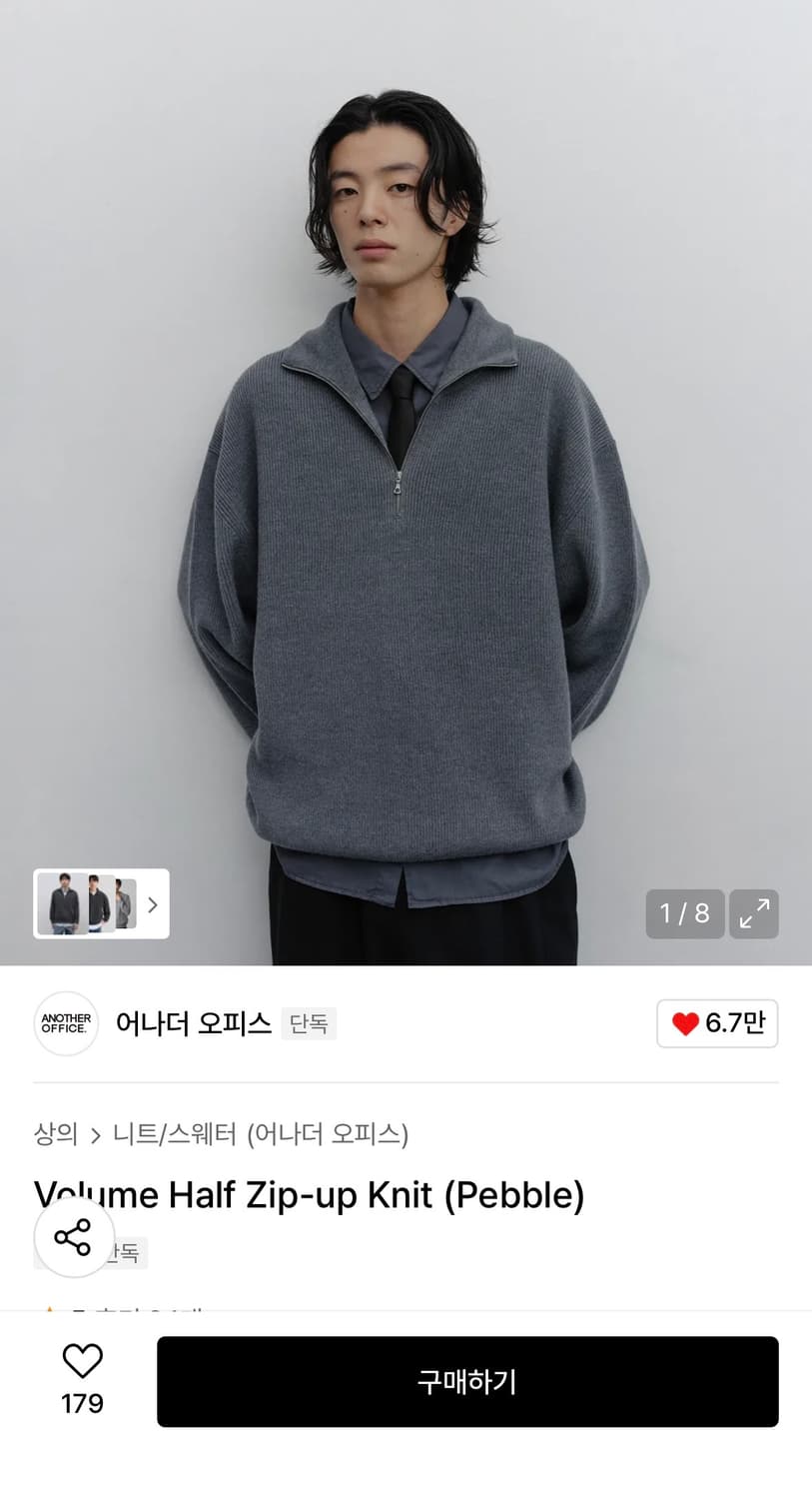Image resolution: width=812 pixels, height=1499 pixels.
Task: Tap the 1/8 image counter badge
Action: click(684, 913)
